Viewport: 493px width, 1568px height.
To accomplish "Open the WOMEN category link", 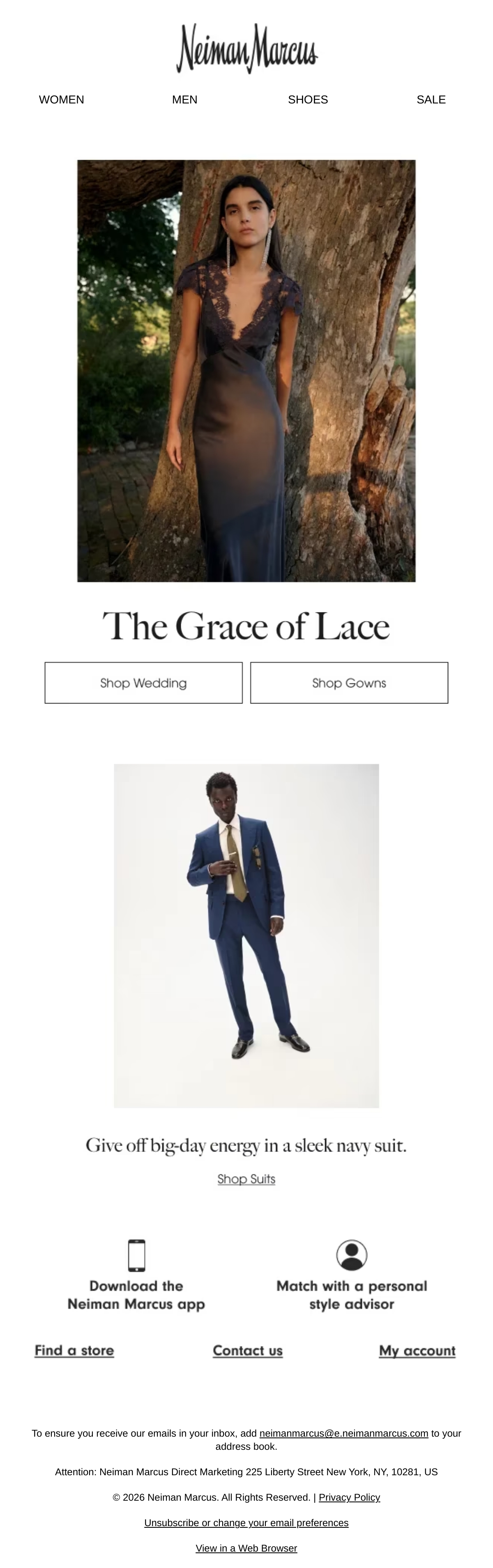I will coord(62,100).
